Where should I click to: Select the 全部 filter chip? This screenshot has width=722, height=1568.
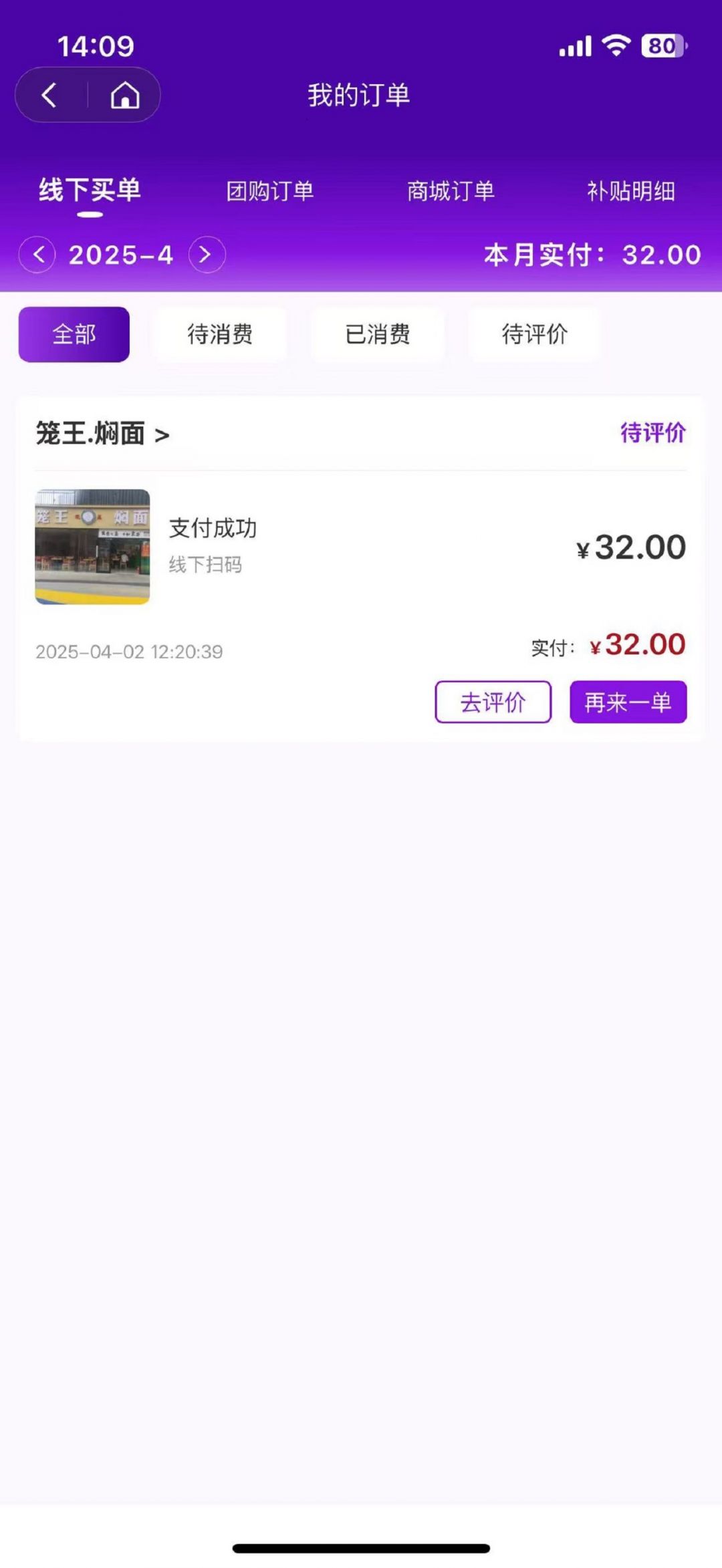coord(74,334)
